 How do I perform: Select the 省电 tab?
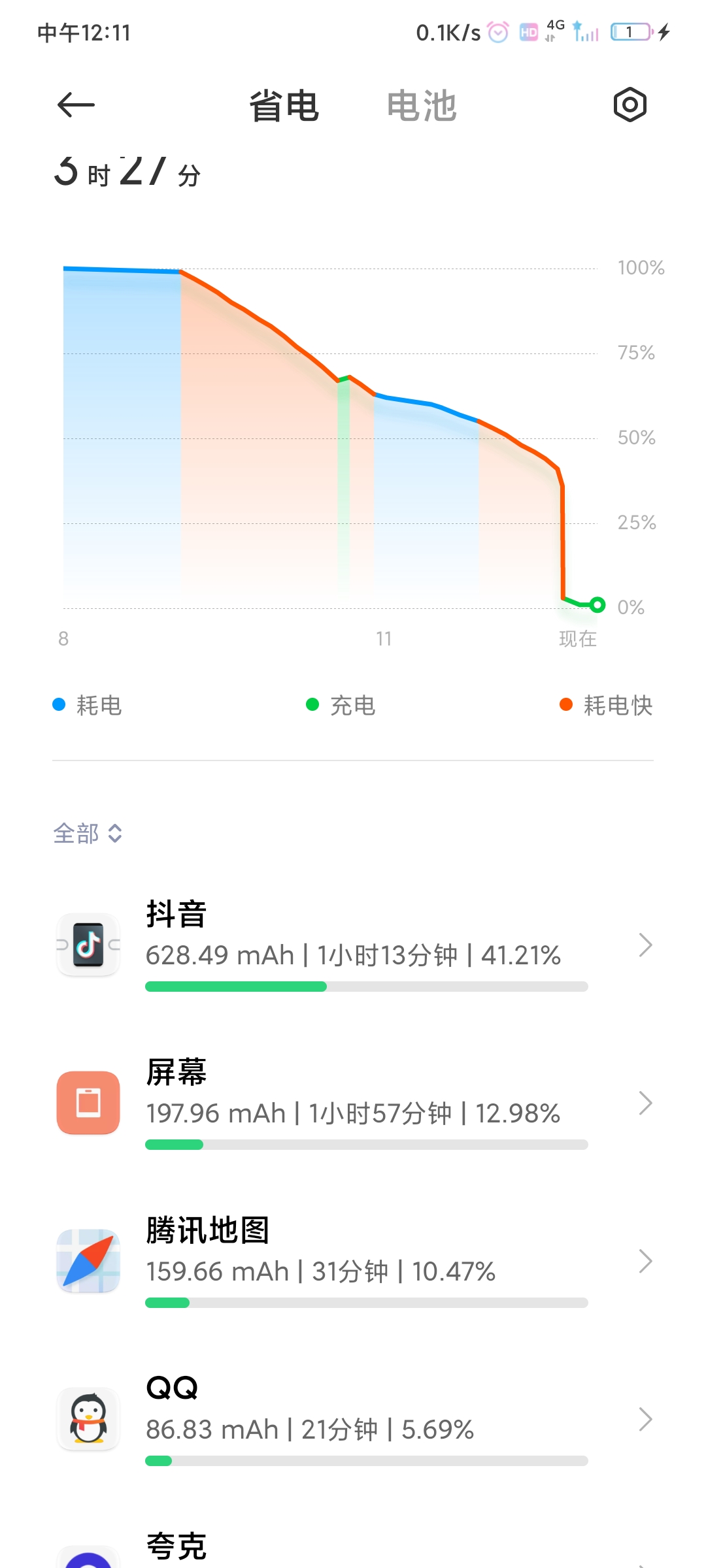tap(284, 106)
